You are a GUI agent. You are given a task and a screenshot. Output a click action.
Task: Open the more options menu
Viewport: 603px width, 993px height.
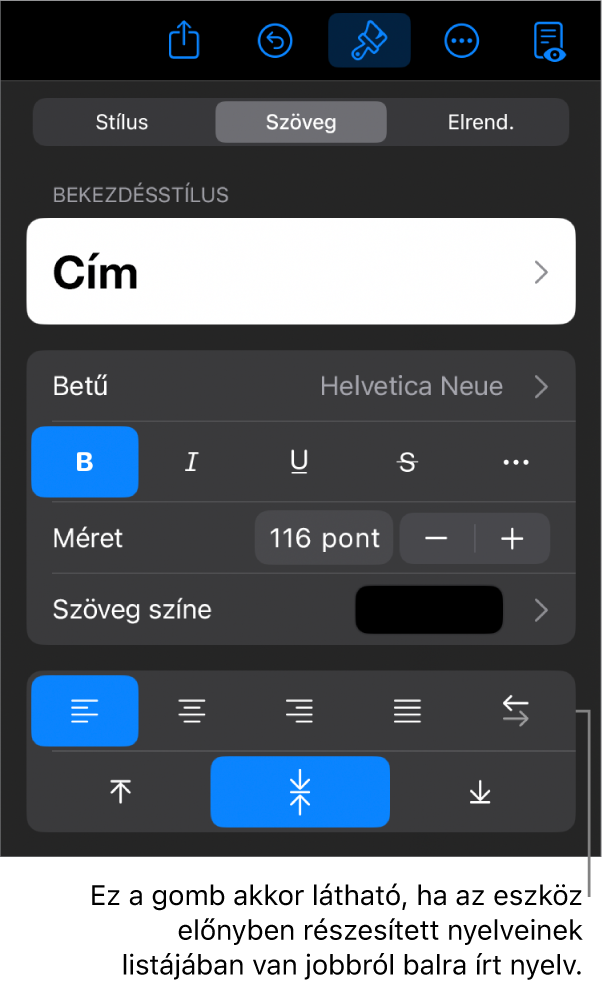tap(461, 41)
